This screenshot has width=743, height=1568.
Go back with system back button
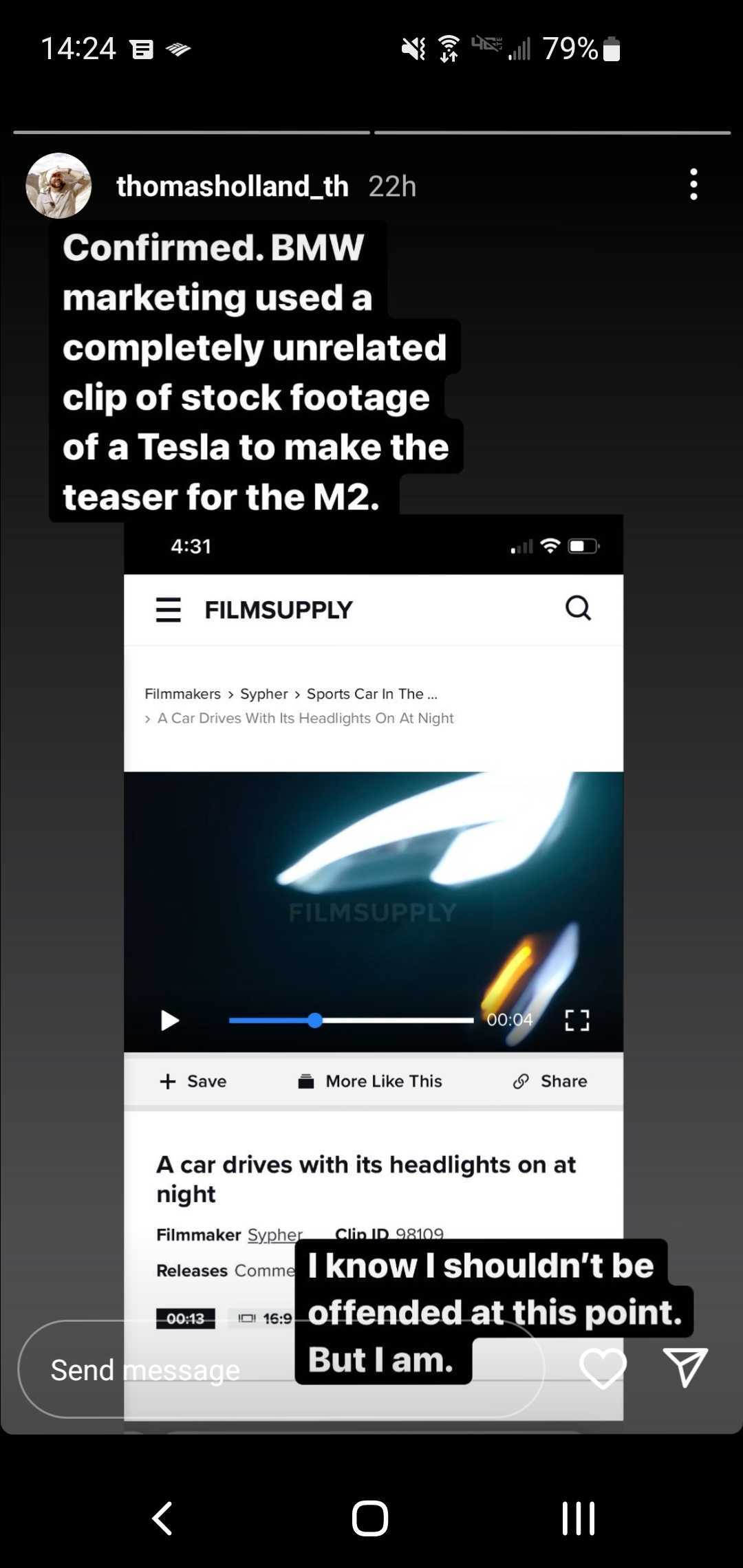(x=162, y=1518)
